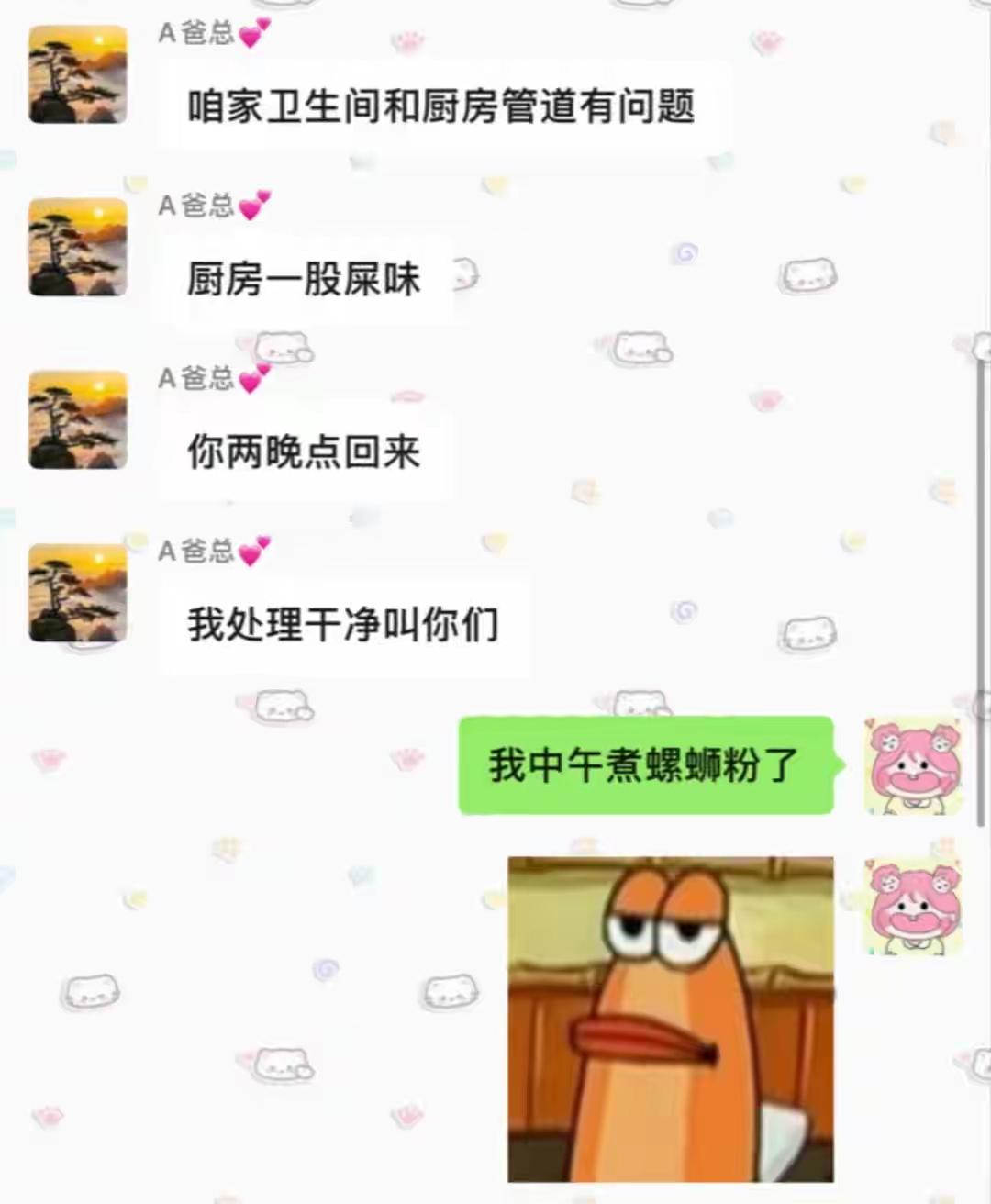This screenshot has width=991, height=1204.
Task: Click the bubble reading 厨房一股屎味
Action: (303, 278)
